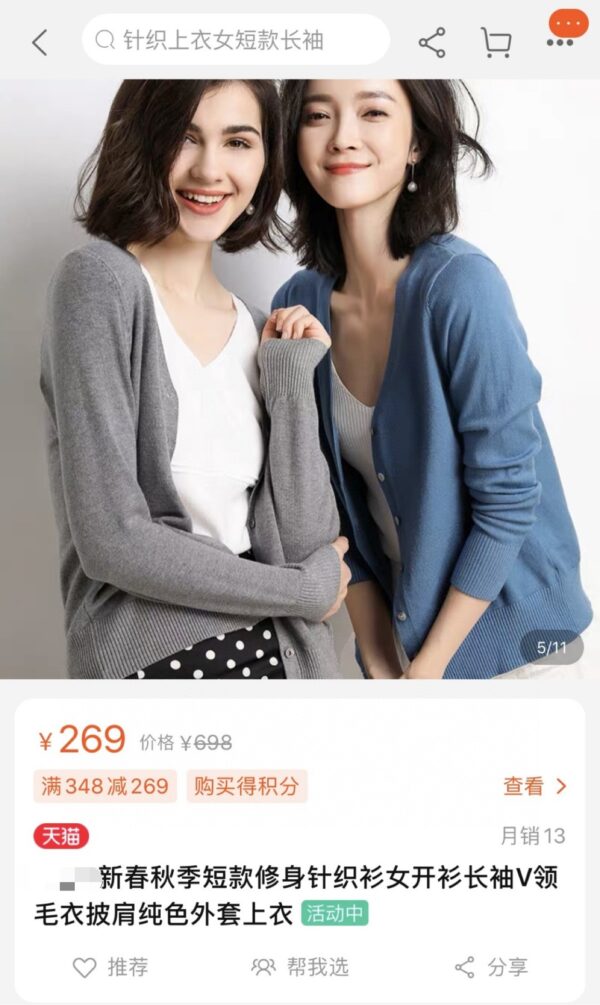Open the shopping cart
The width and height of the screenshot is (600, 1005).
(496, 42)
